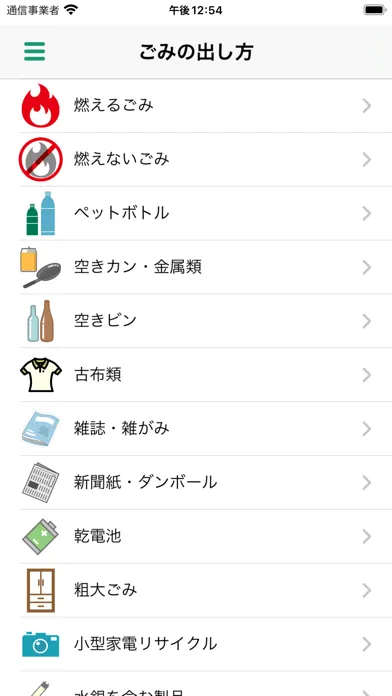Open 小型家電リサイクル information

(x=196, y=644)
